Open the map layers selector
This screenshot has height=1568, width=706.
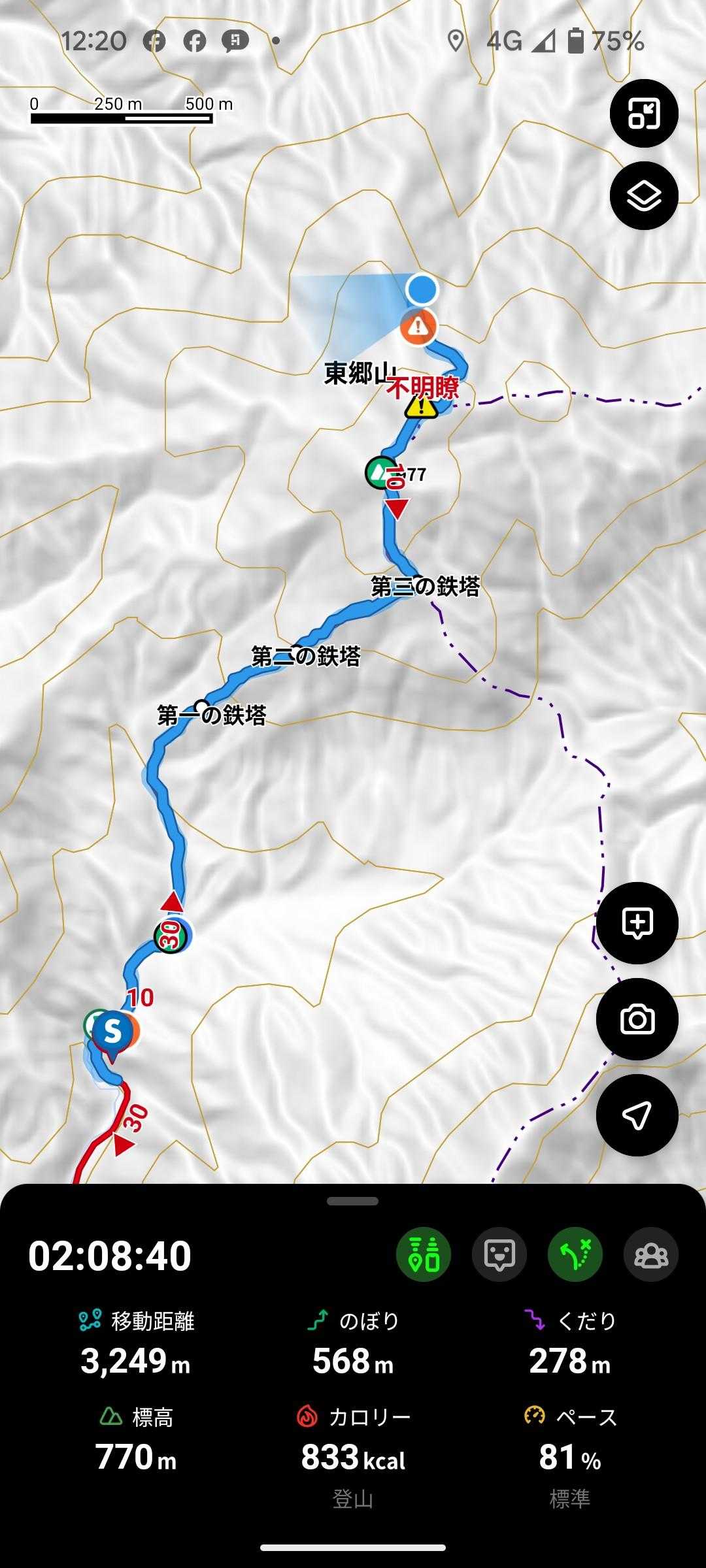[644, 195]
